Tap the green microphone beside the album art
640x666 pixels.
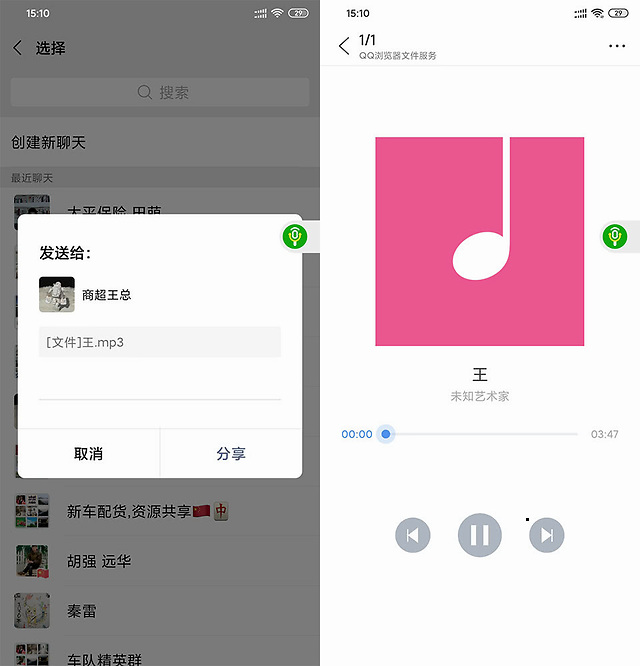click(x=615, y=236)
